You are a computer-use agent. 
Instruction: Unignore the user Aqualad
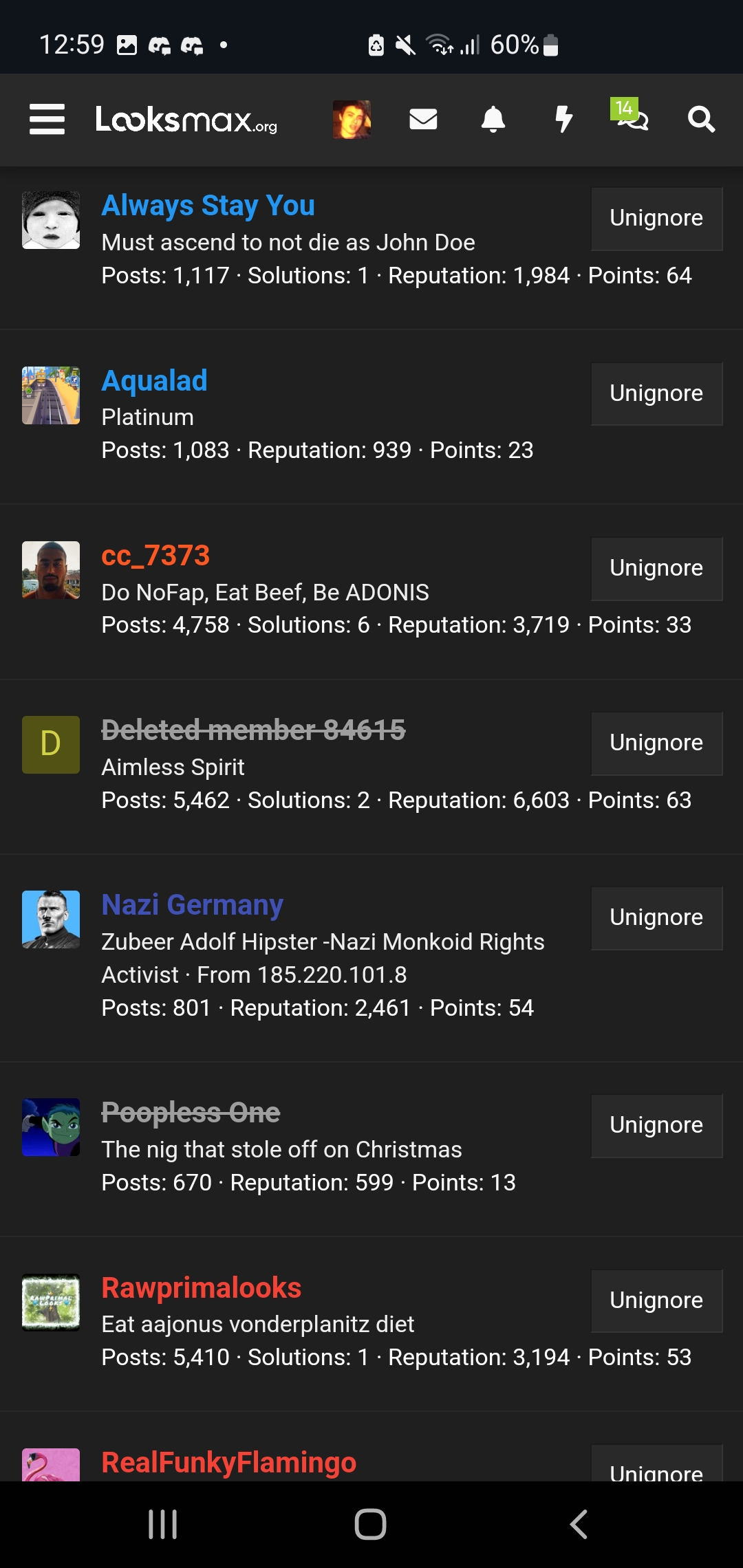pos(656,393)
